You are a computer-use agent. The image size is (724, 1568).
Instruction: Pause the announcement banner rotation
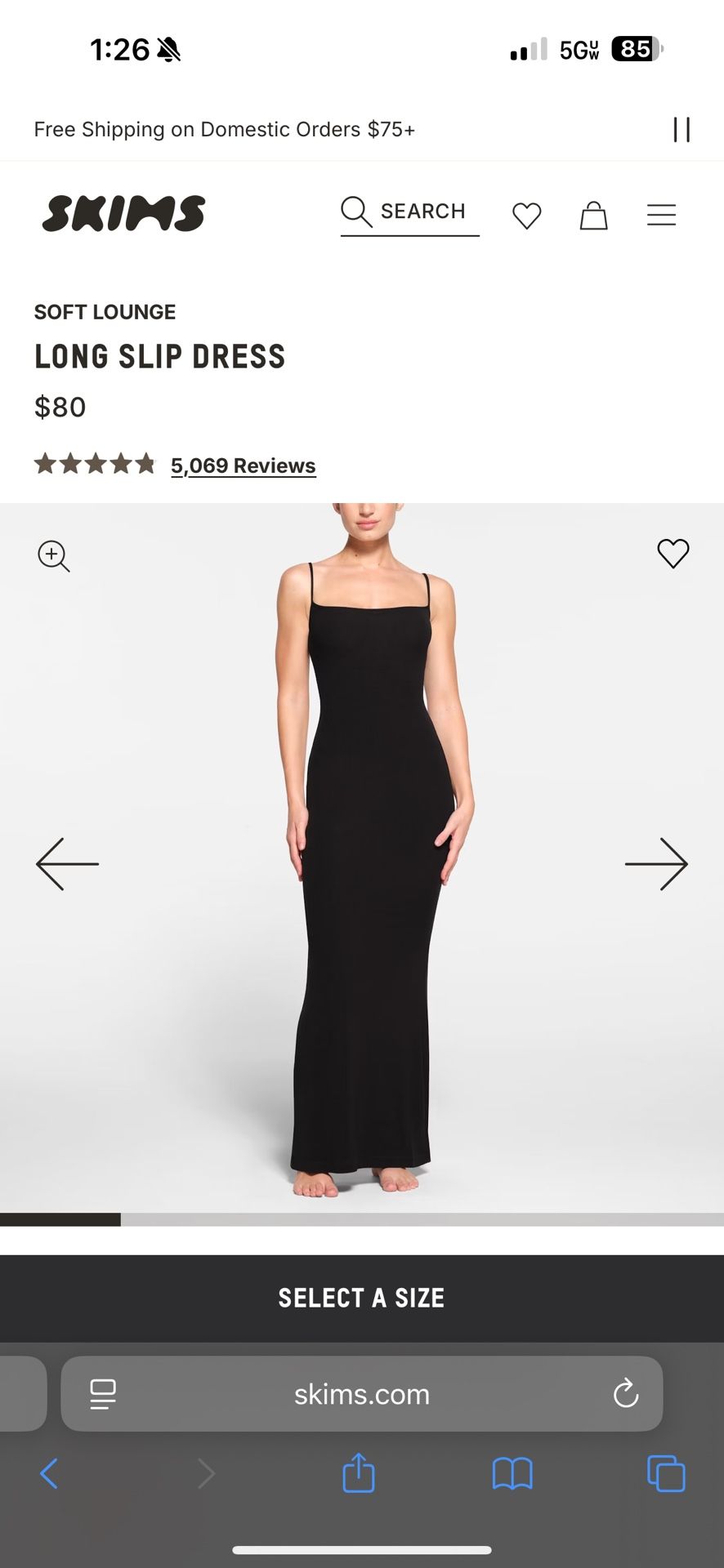[683, 129]
